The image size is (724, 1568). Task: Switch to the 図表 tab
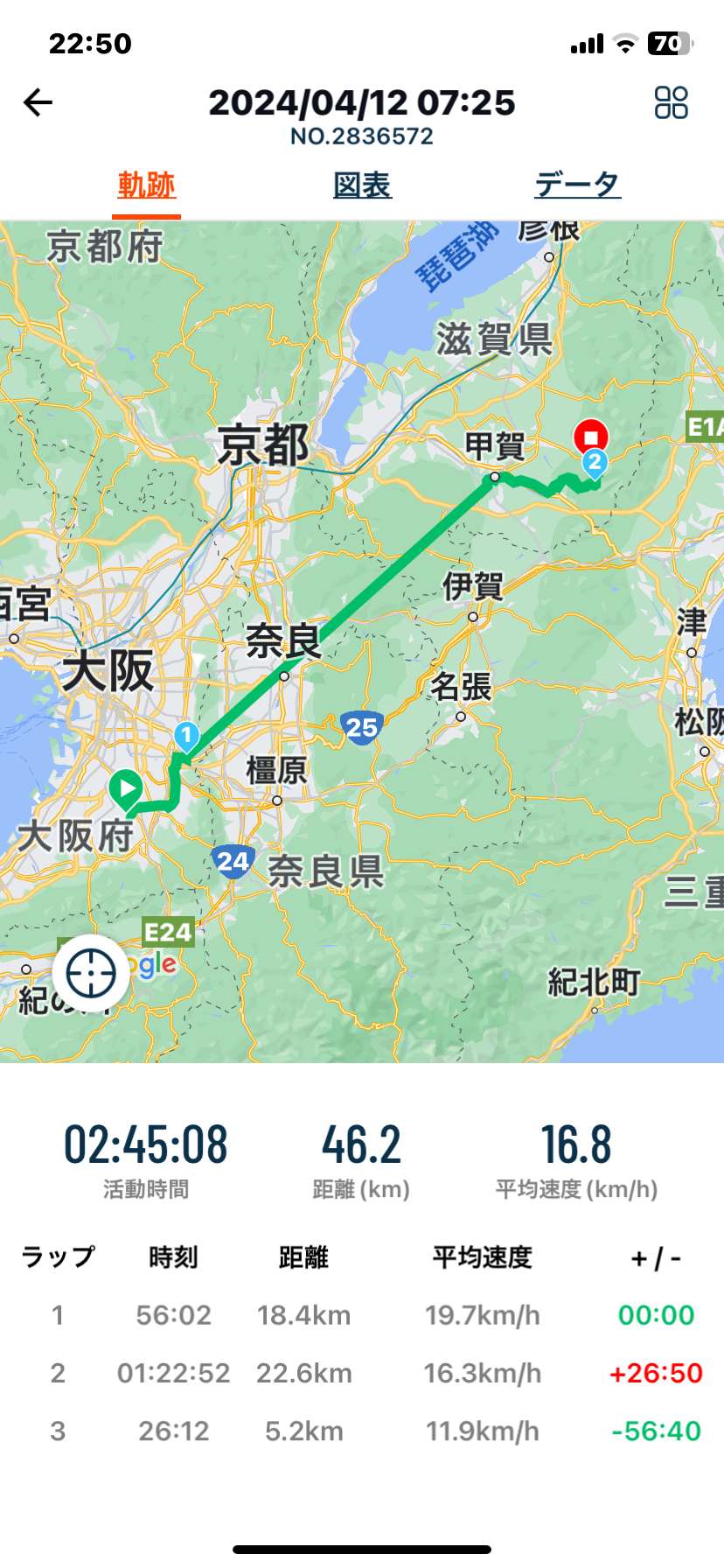point(362,185)
